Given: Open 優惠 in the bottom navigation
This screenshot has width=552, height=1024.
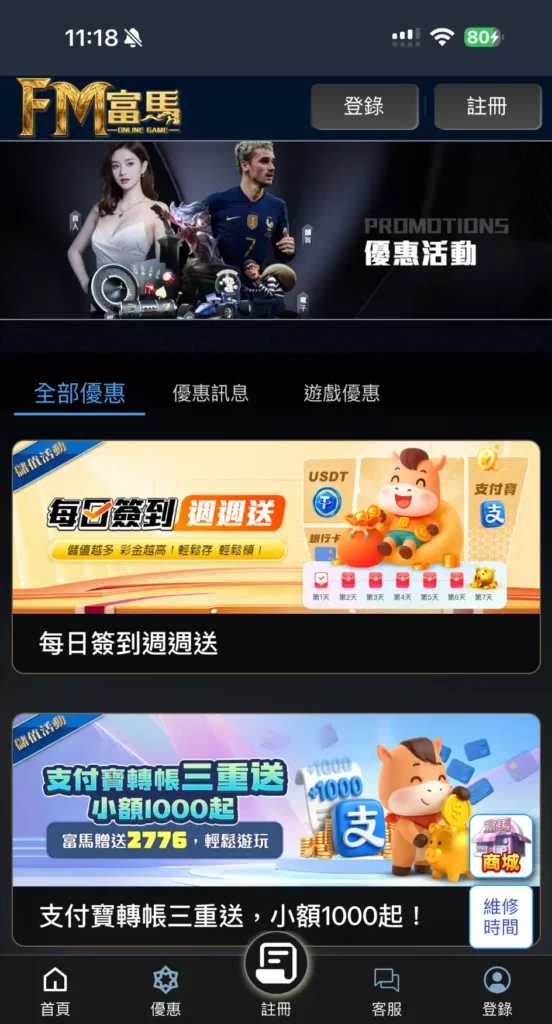Looking at the screenshot, I should click(x=165, y=991).
